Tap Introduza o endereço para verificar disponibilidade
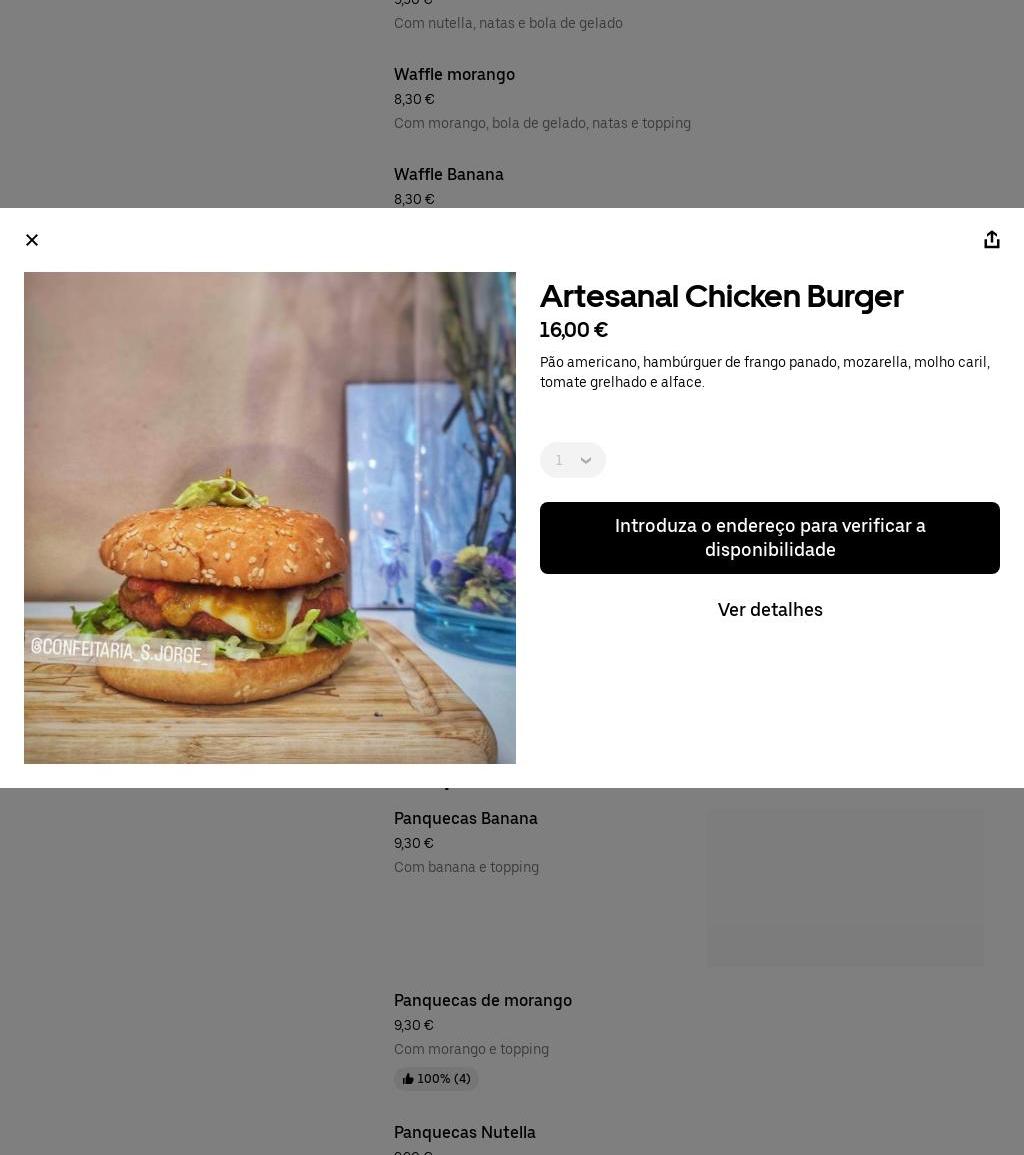This screenshot has width=1024, height=1155. pyautogui.click(x=769, y=538)
